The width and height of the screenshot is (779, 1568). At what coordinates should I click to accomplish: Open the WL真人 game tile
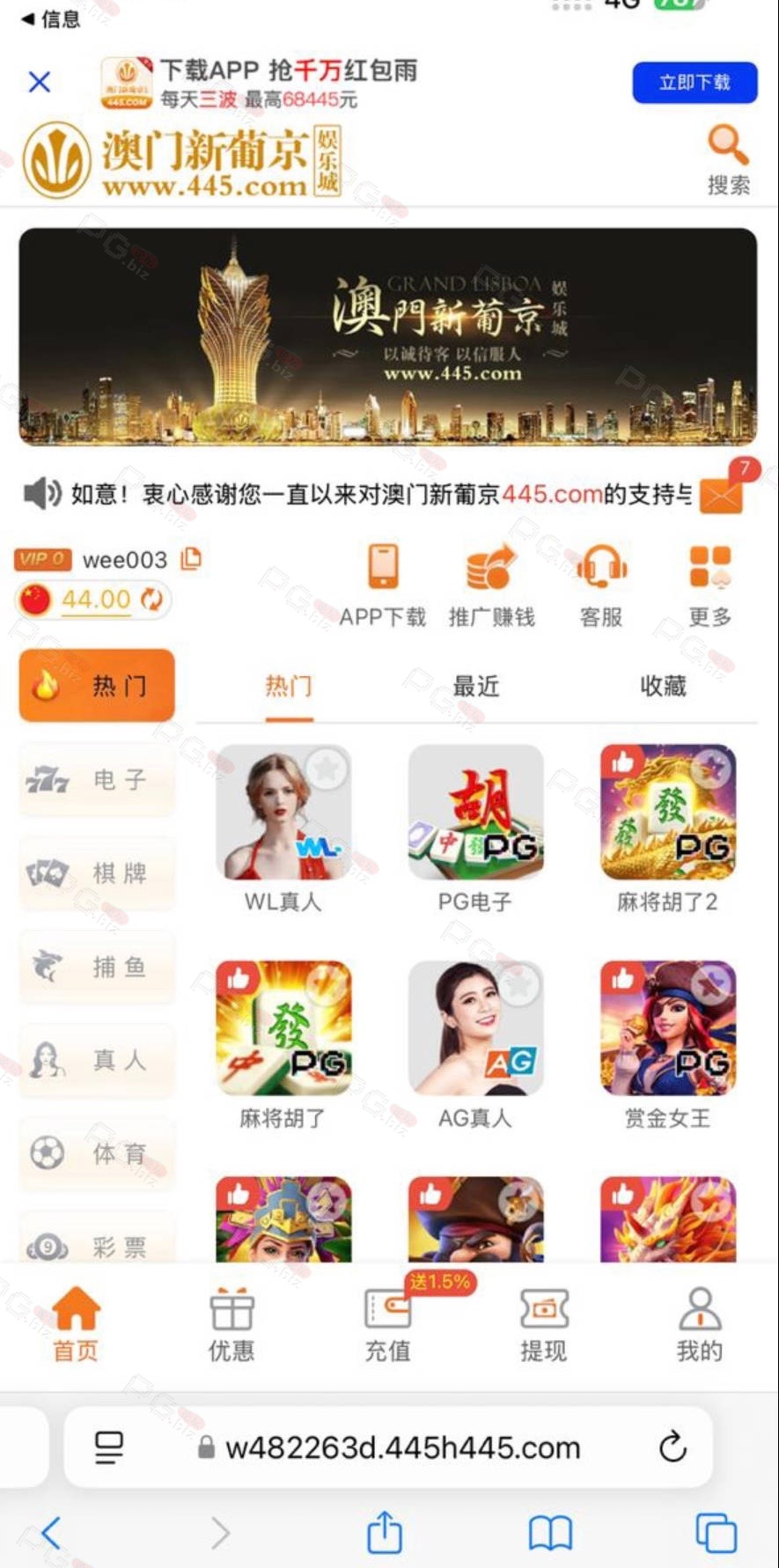283,828
